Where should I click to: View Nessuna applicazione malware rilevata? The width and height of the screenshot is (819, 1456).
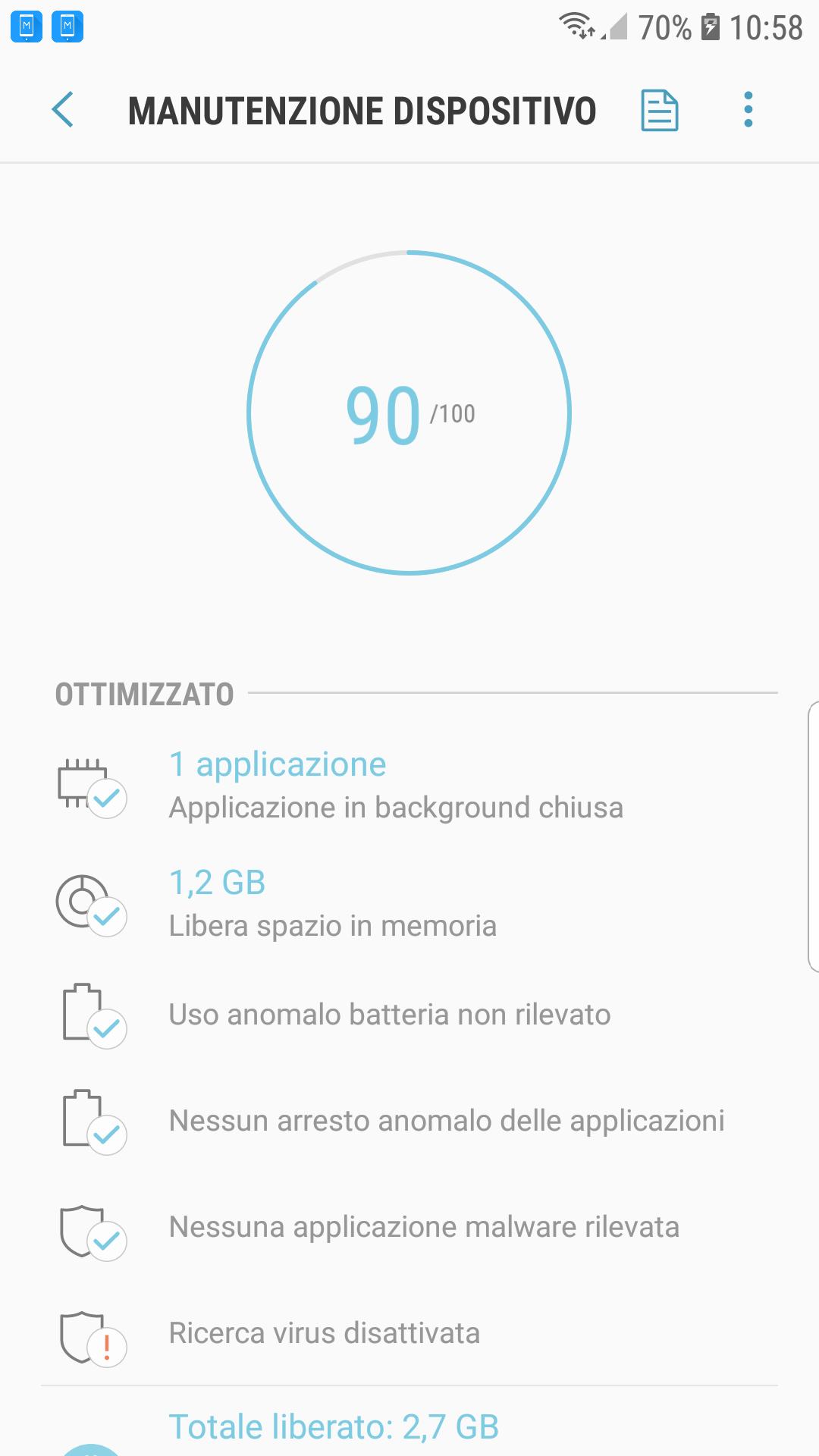409,1227
